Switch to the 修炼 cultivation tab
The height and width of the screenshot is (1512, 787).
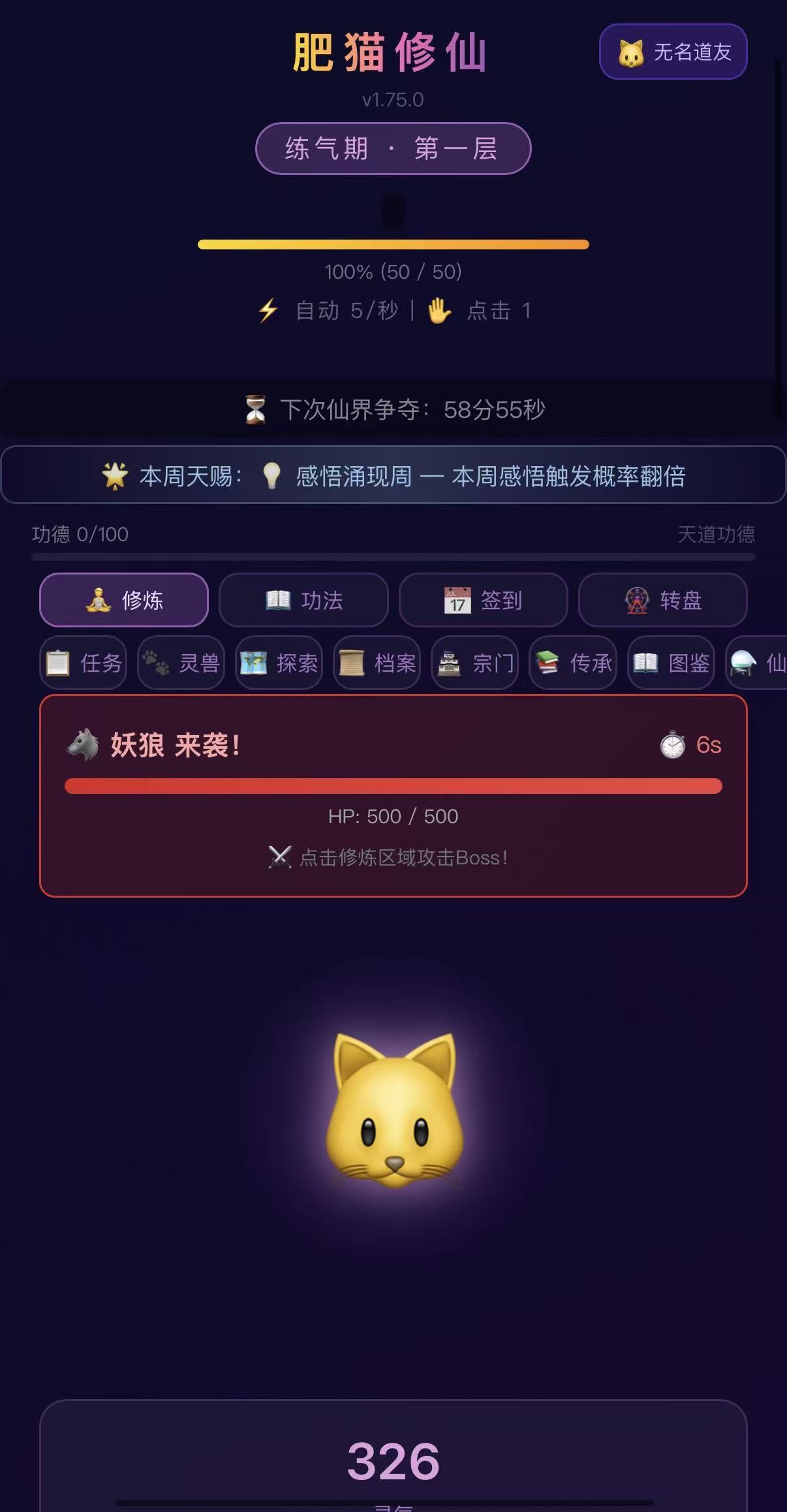pos(123,601)
